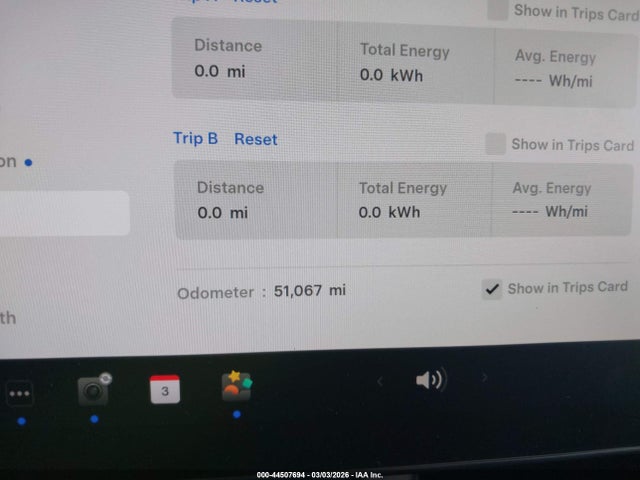Open the all apps ellipsis menu
Viewport: 640px width, 480px height.
pyautogui.click(x=20, y=394)
